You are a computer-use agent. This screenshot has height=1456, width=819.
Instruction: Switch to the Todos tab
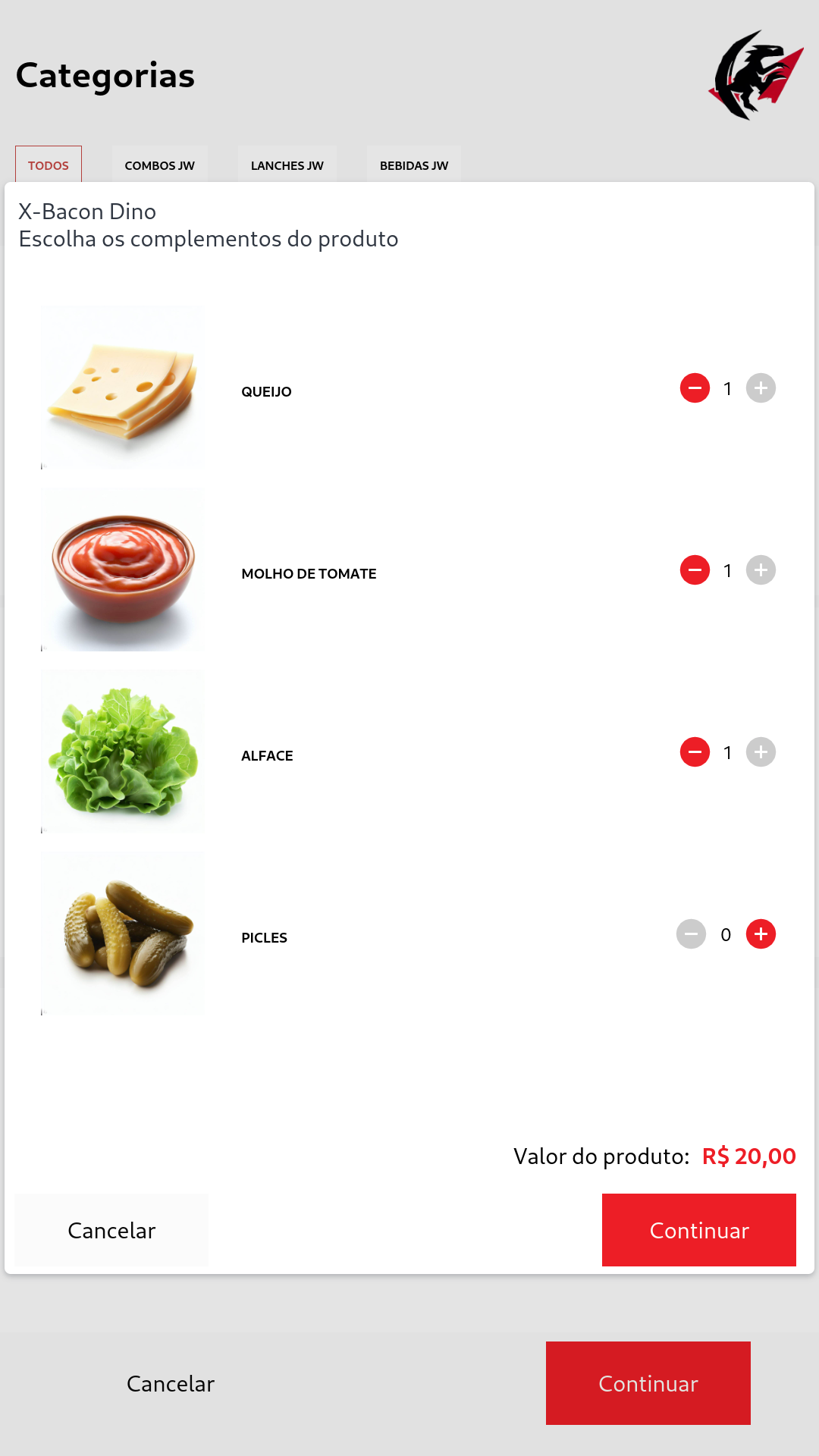(x=49, y=165)
